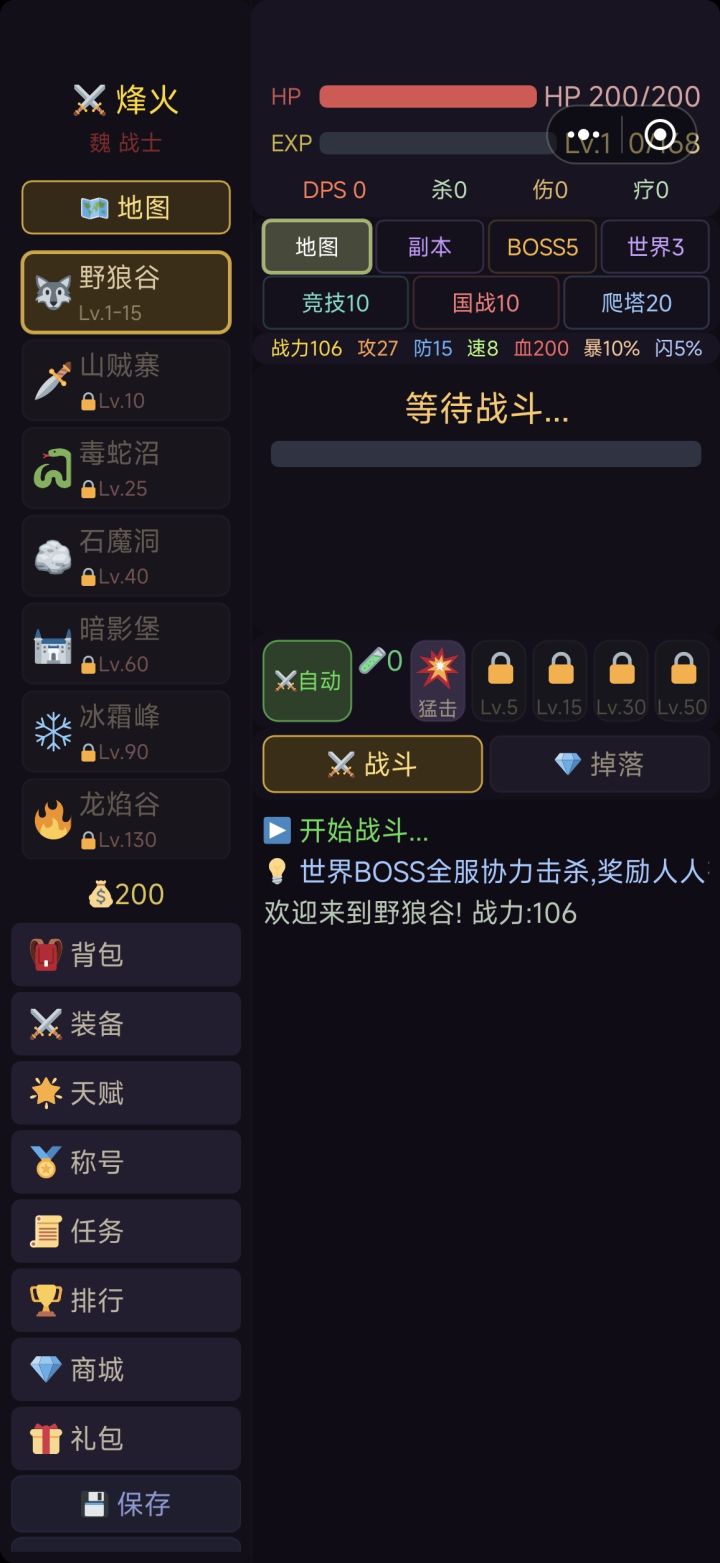
Task: Open the 装备 (equipment) panel
Action: 125,1023
